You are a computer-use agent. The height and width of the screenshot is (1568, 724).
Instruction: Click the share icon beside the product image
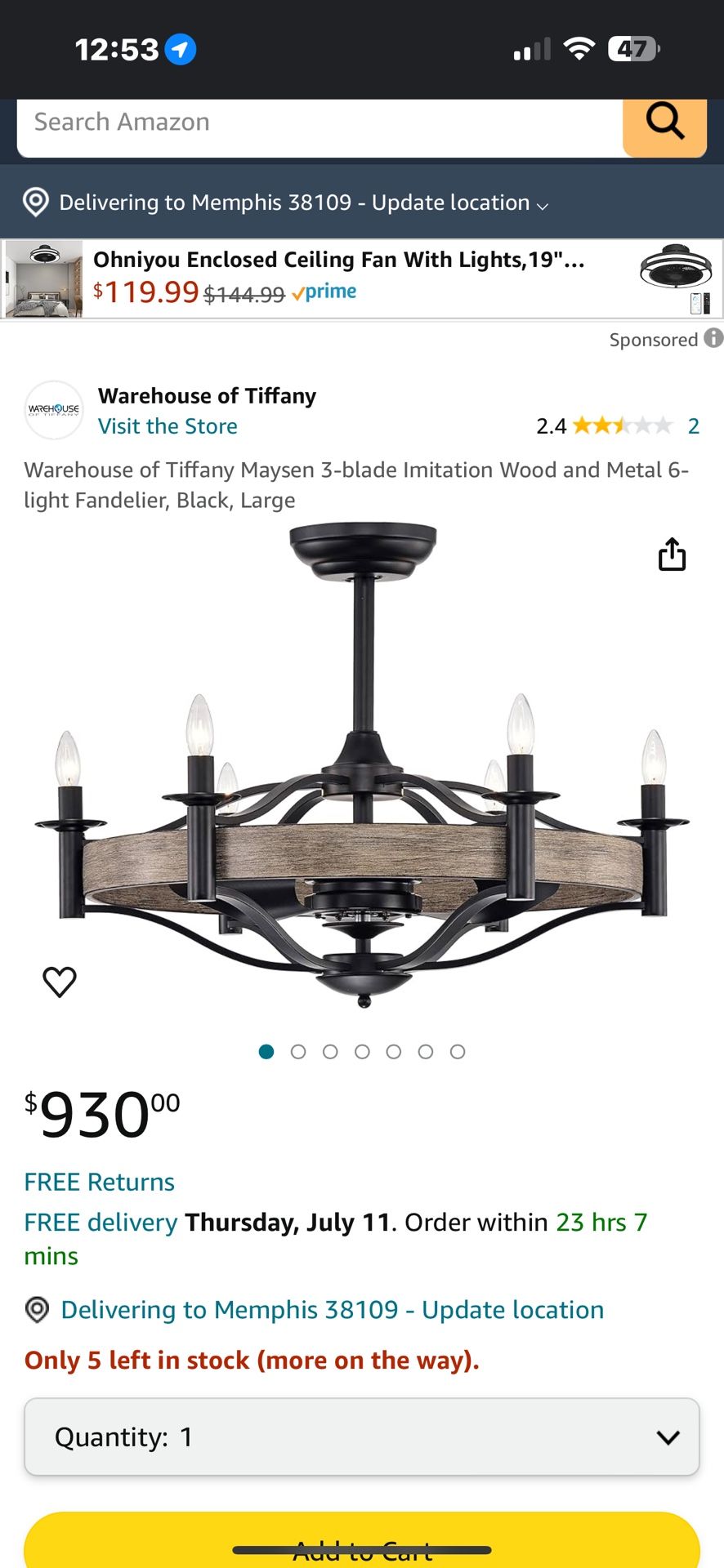coord(672,554)
